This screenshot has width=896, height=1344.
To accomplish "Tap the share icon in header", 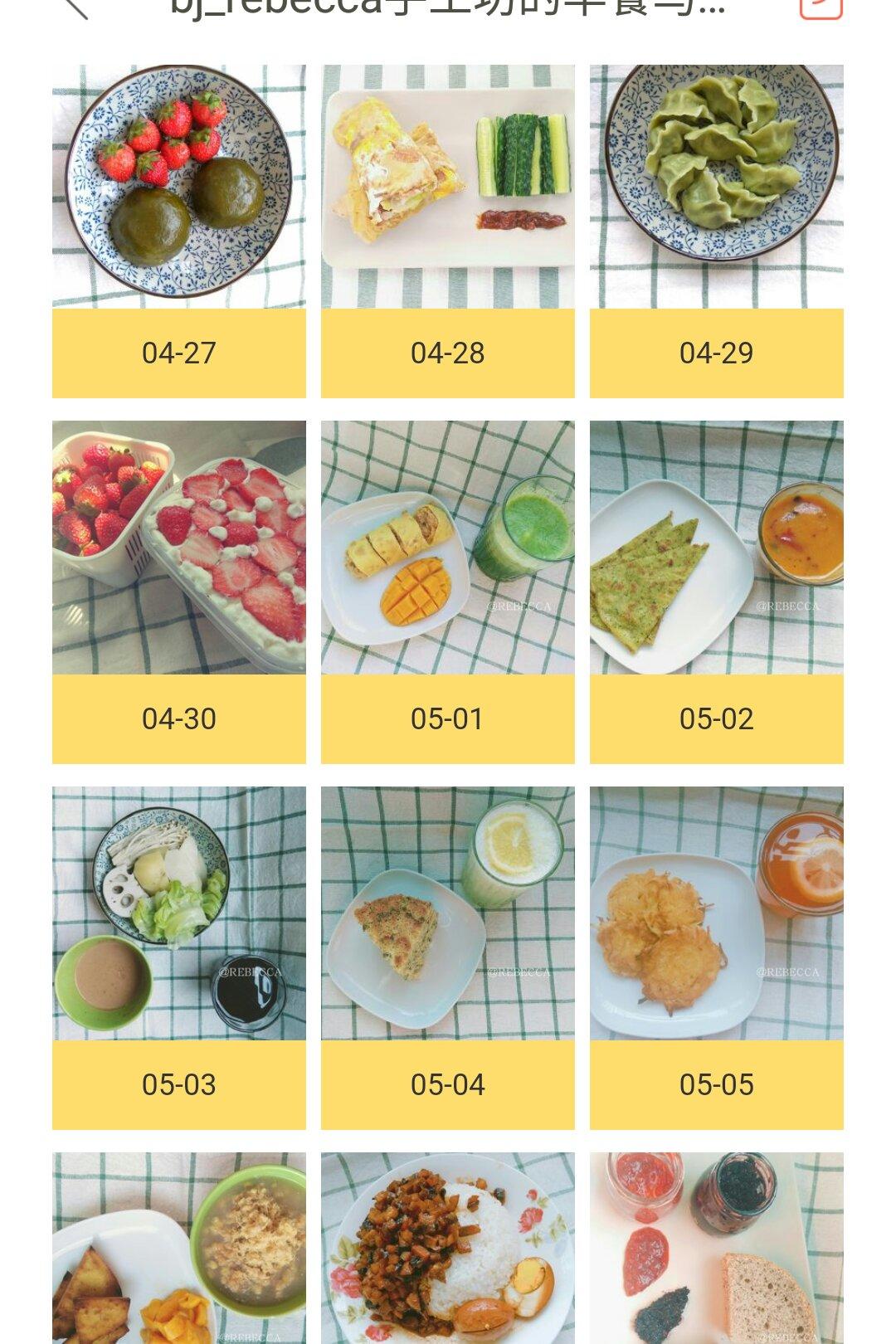I will point(821,7).
